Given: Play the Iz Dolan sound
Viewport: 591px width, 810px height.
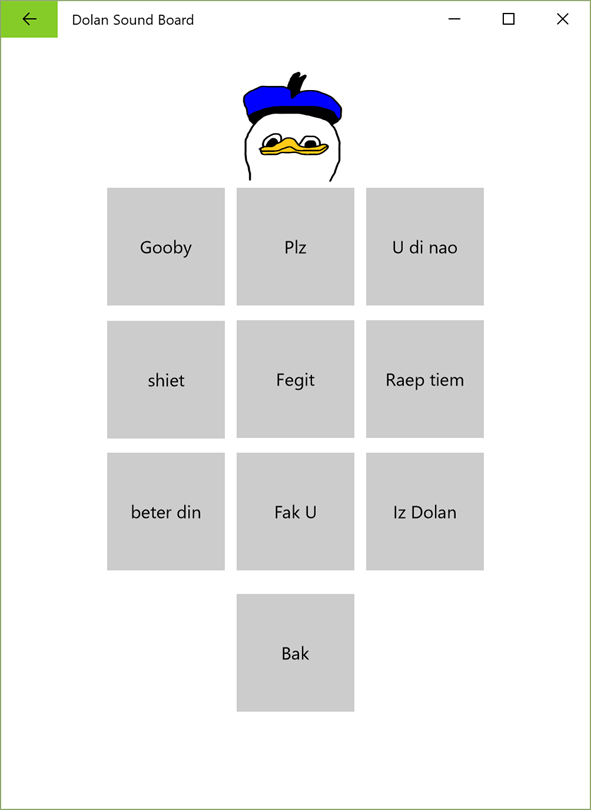Looking at the screenshot, I should (x=425, y=511).
